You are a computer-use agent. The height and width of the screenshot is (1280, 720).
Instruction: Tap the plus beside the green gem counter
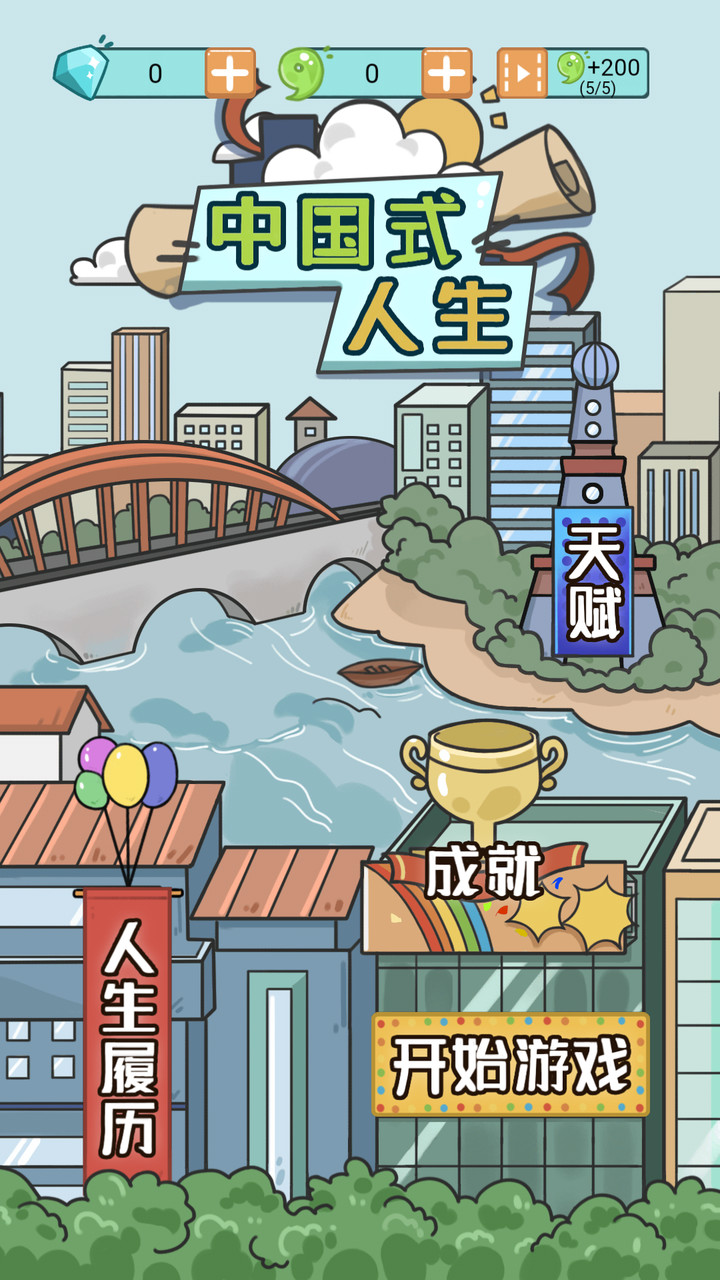pyautogui.click(x=445, y=70)
